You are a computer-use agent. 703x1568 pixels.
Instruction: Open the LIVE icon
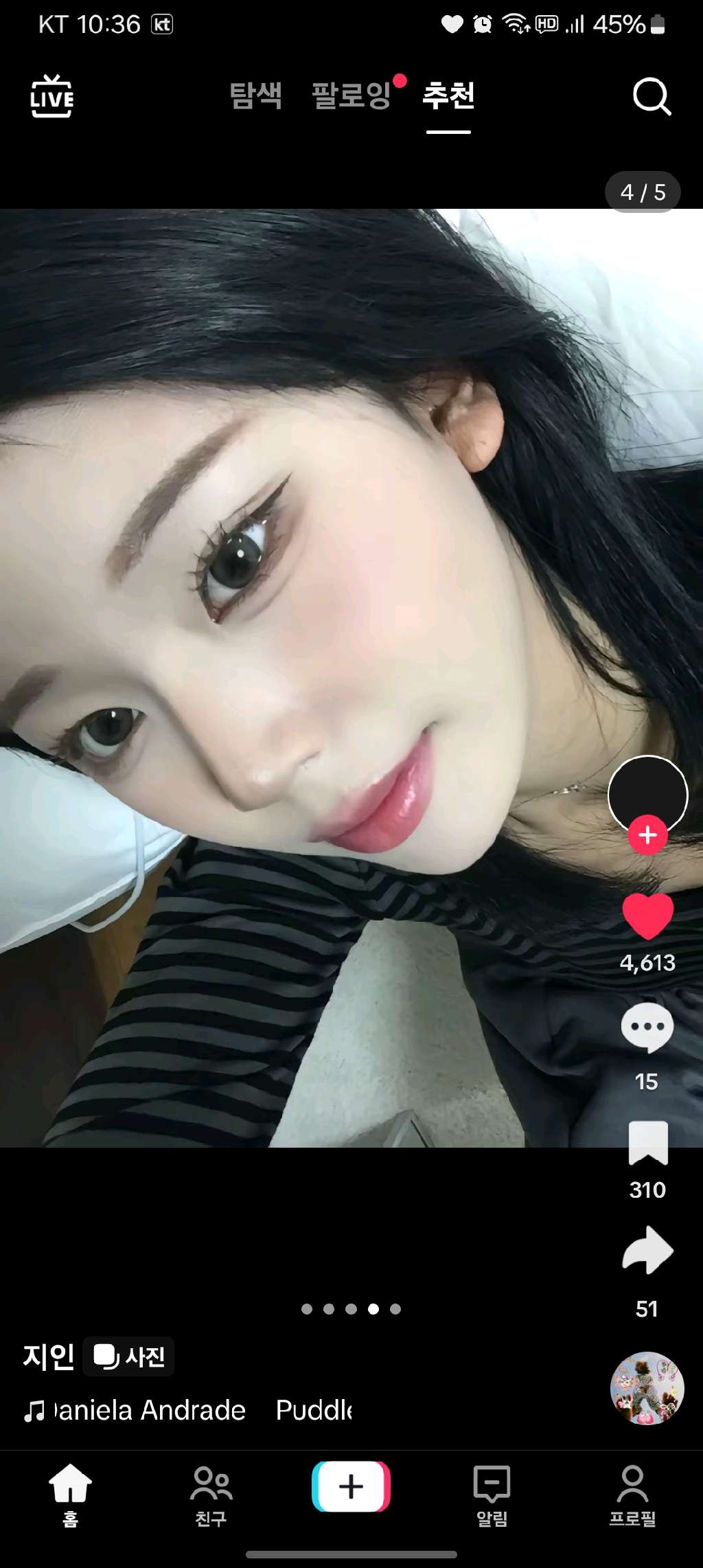click(52, 96)
